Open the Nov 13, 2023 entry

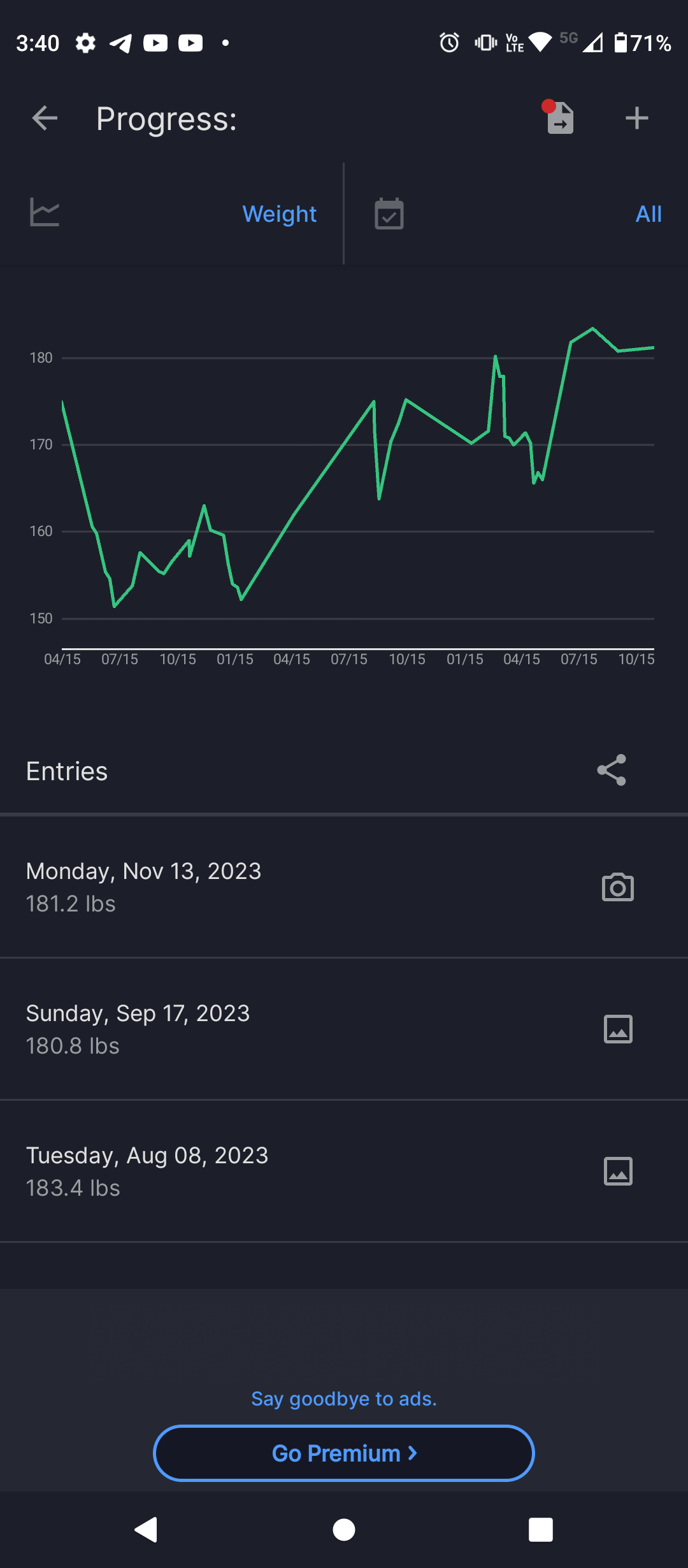tap(344, 887)
